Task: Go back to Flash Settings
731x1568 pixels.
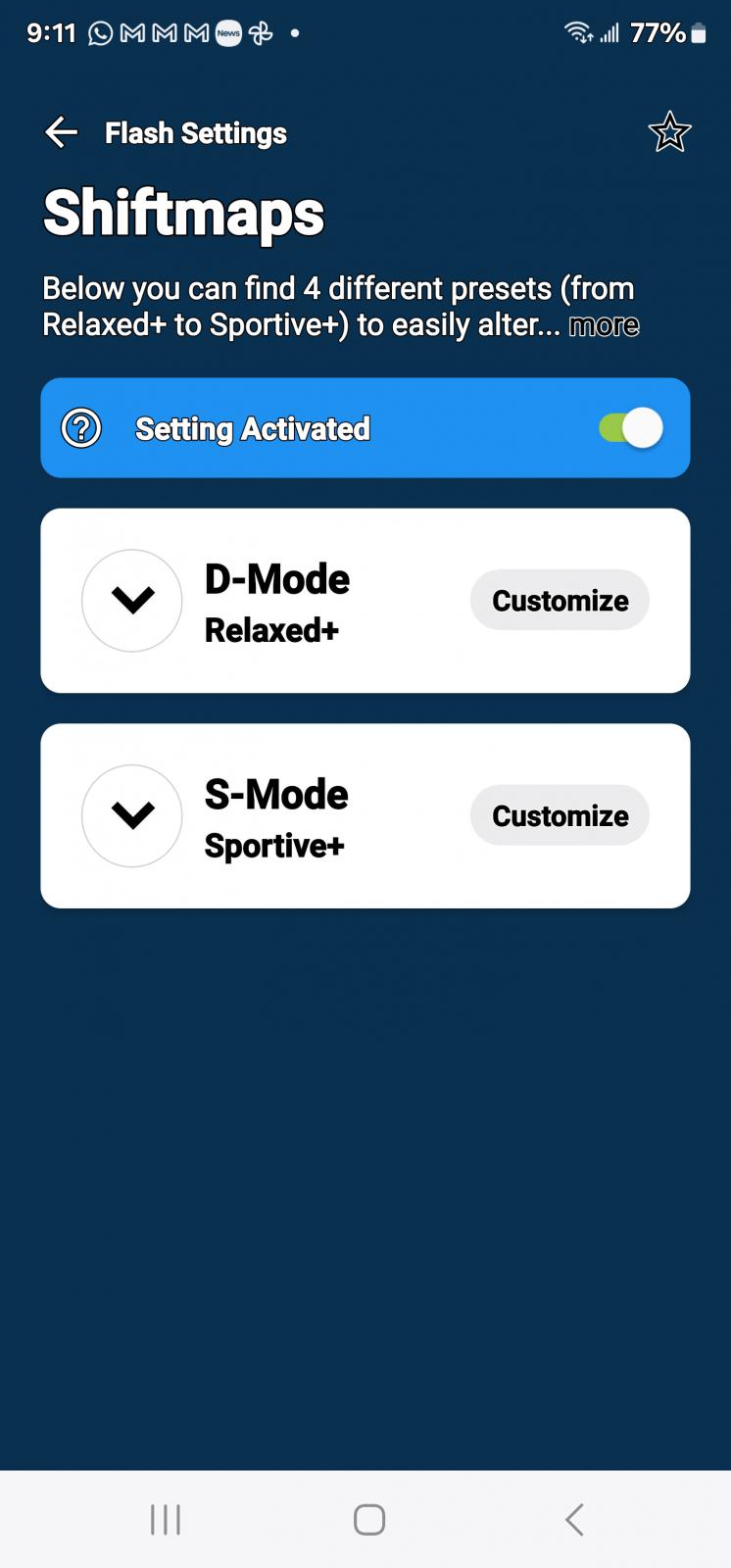Action: tap(61, 132)
